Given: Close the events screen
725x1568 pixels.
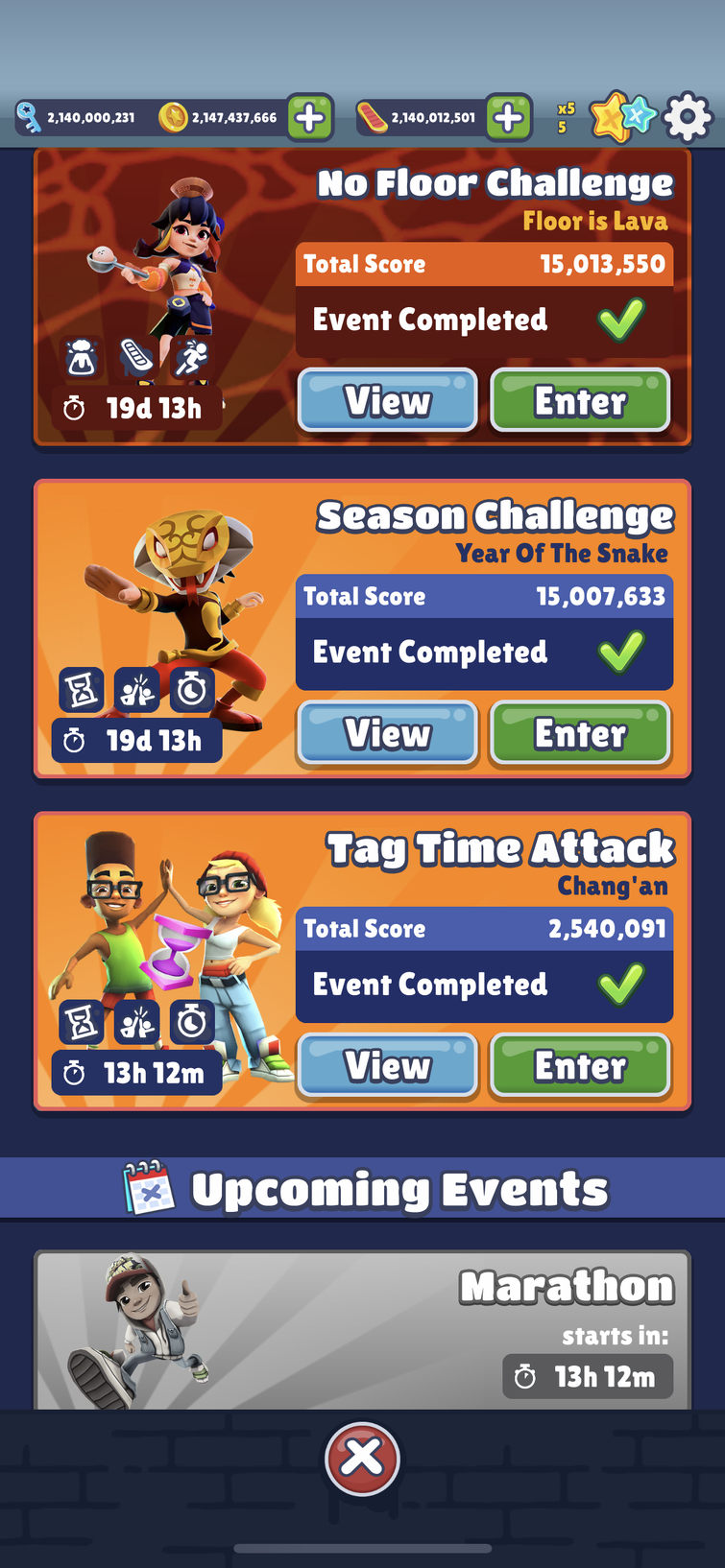Looking at the screenshot, I should point(362,1459).
